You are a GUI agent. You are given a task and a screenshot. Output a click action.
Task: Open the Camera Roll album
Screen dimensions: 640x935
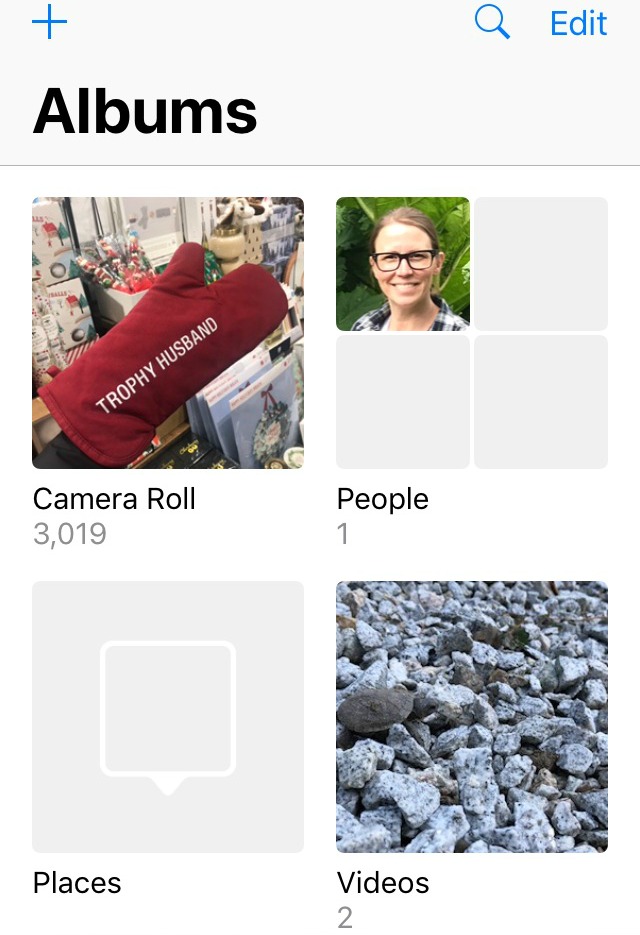point(168,333)
